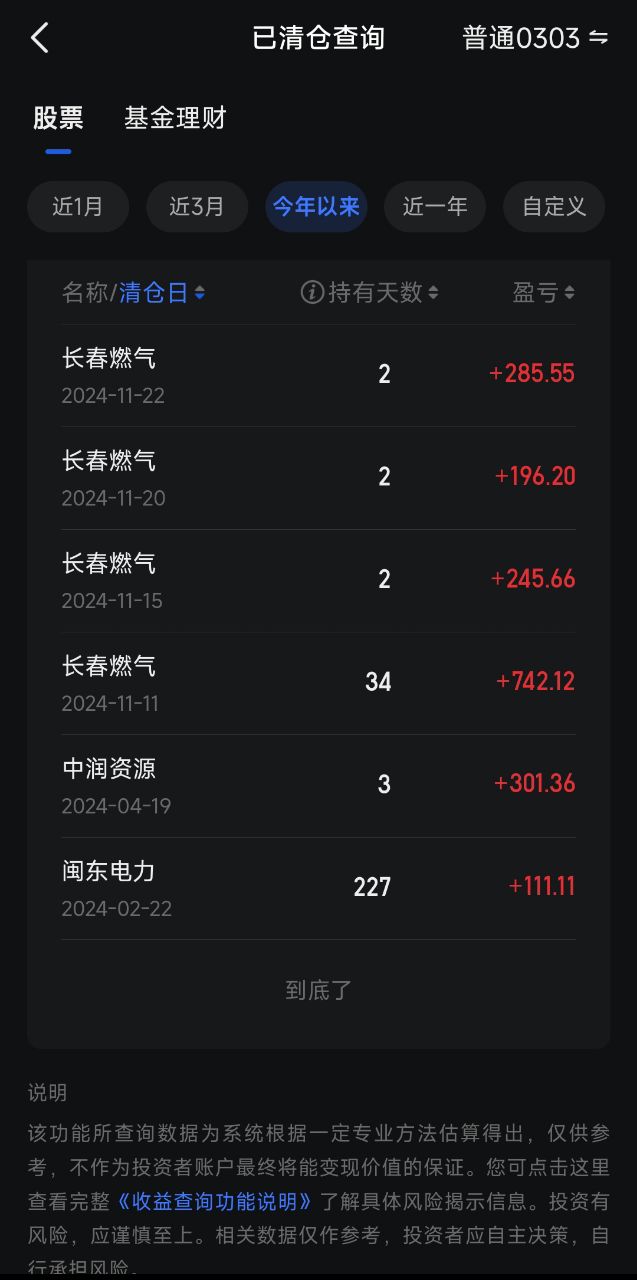Select the 股票 tab
This screenshot has width=637, height=1280.
(58, 118)
